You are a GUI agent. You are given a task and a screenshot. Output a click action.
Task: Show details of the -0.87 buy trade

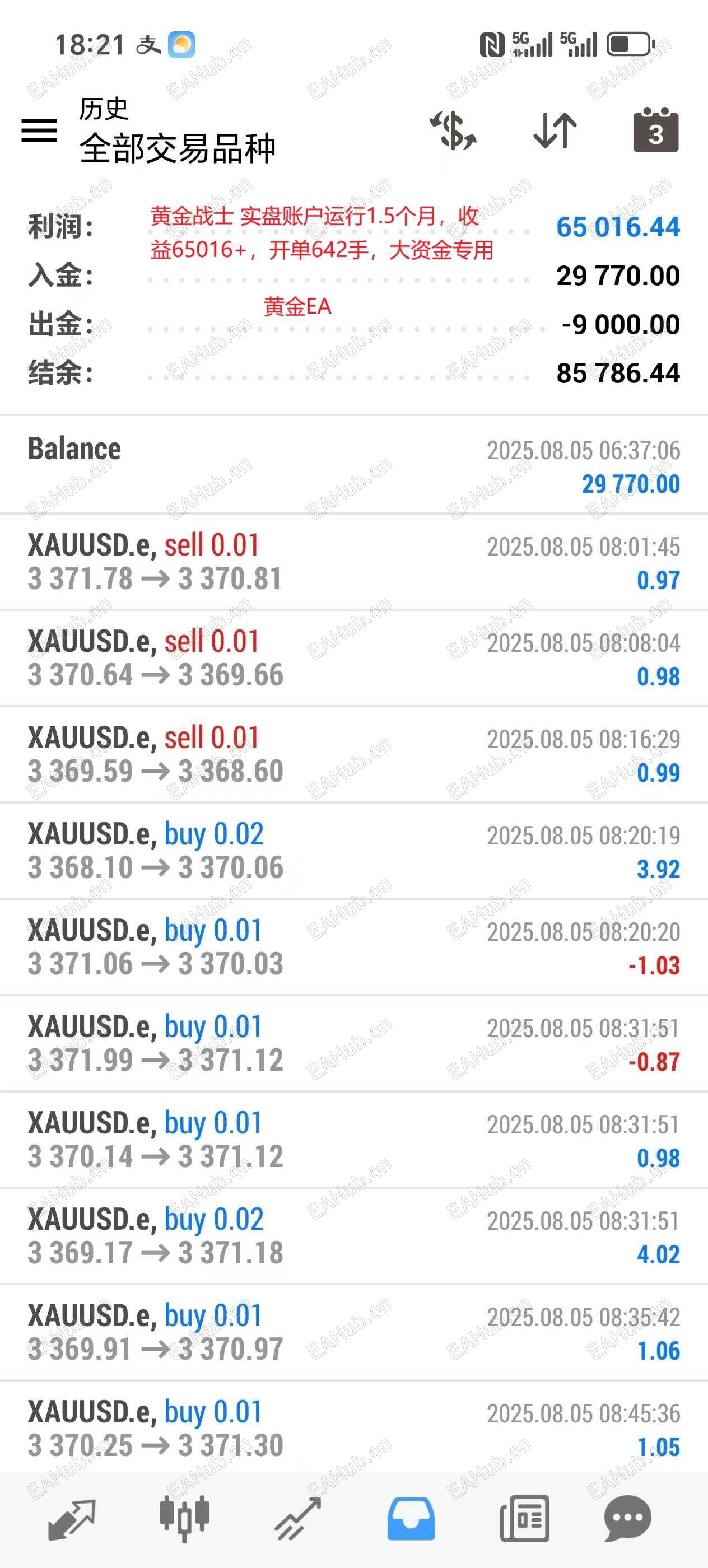[353, 1043]
